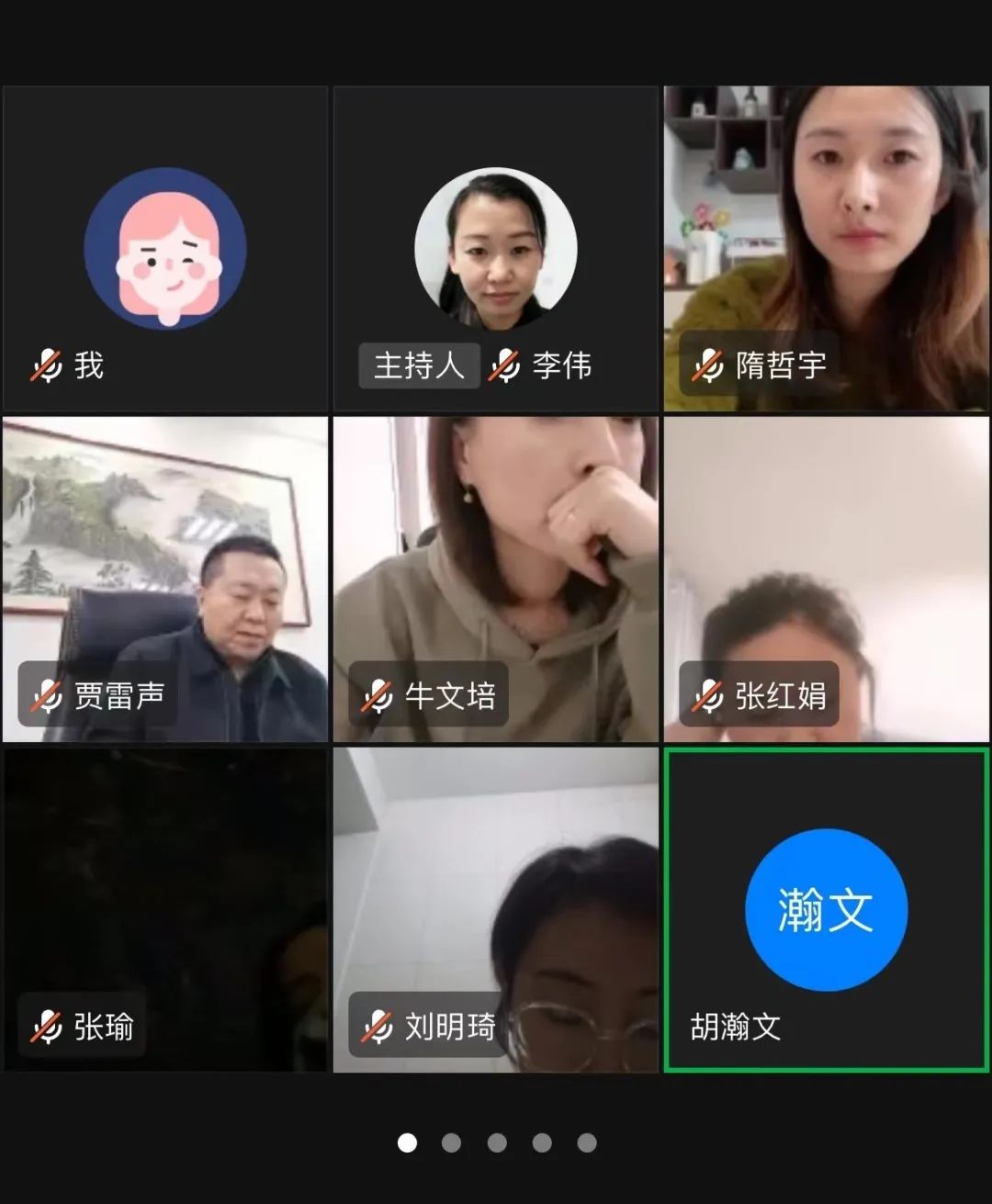Open host 李伟's participant tile
Screen dimensions: 992x1204
496,248
